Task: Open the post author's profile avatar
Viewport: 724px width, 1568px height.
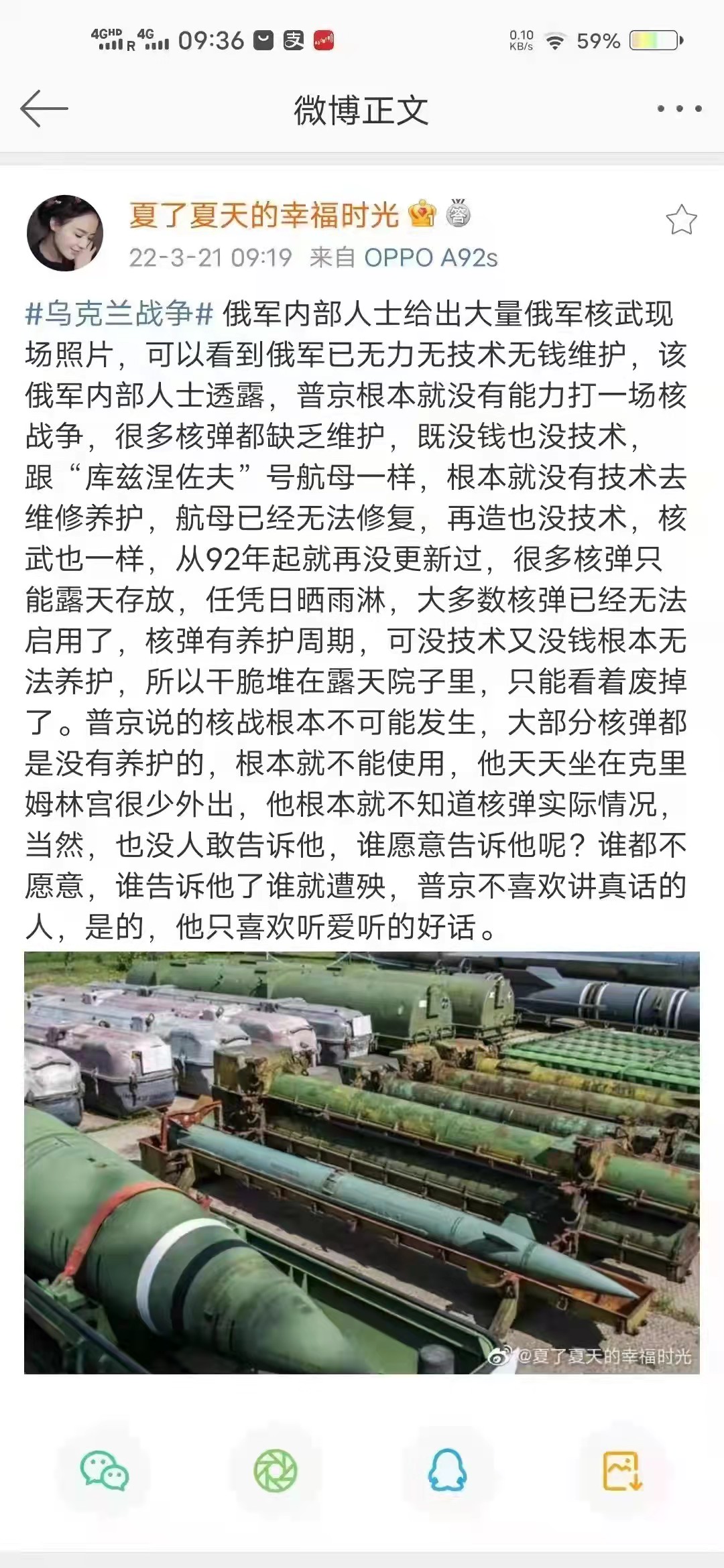Action: coord(65,233)
